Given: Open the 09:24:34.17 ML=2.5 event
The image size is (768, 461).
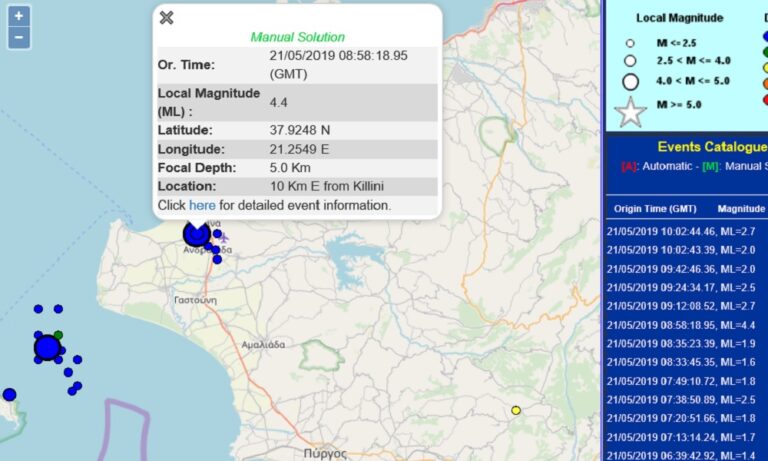Looking at the screenshot, I should pyautogui.click(x=684, y=288).
